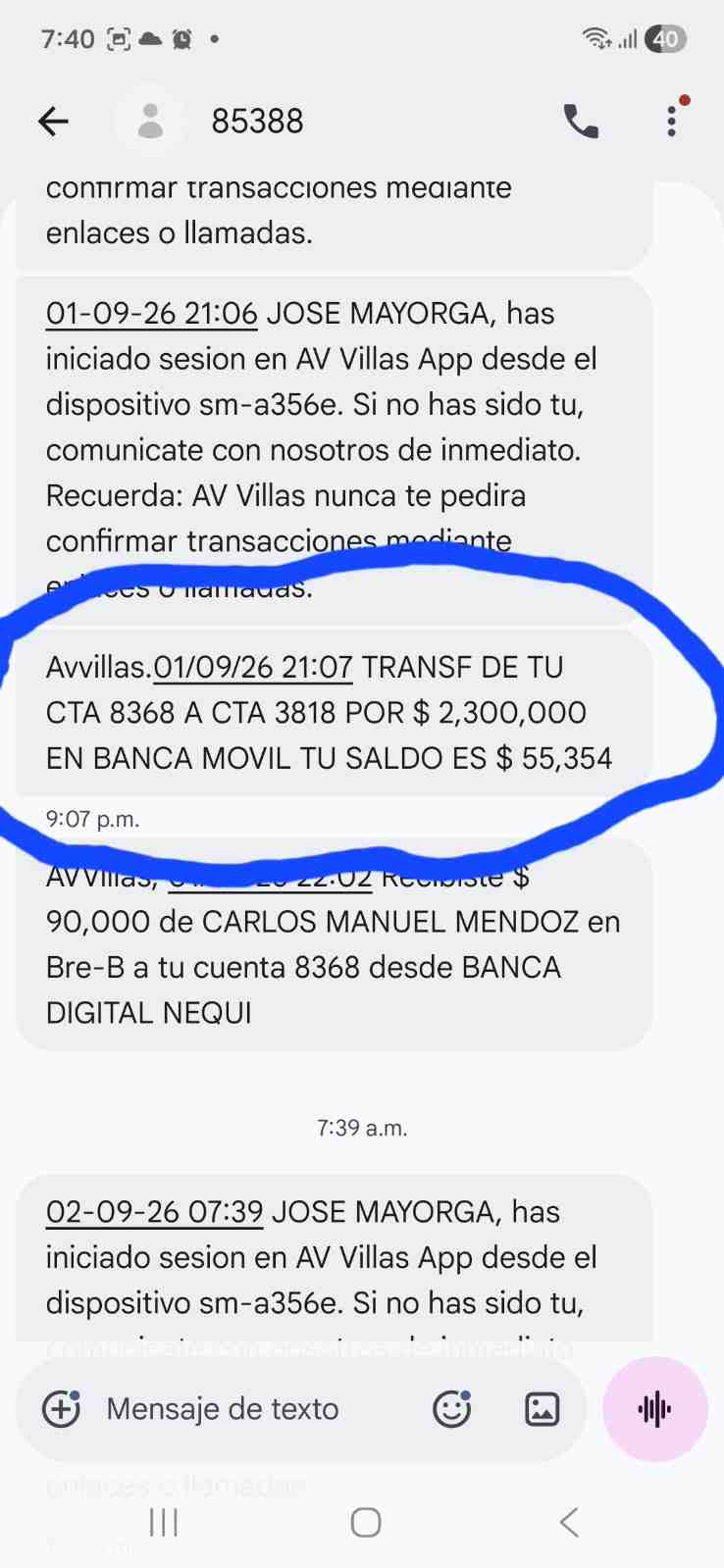Start a voice message recording
724x1568 pixels.
point(655,1409)
